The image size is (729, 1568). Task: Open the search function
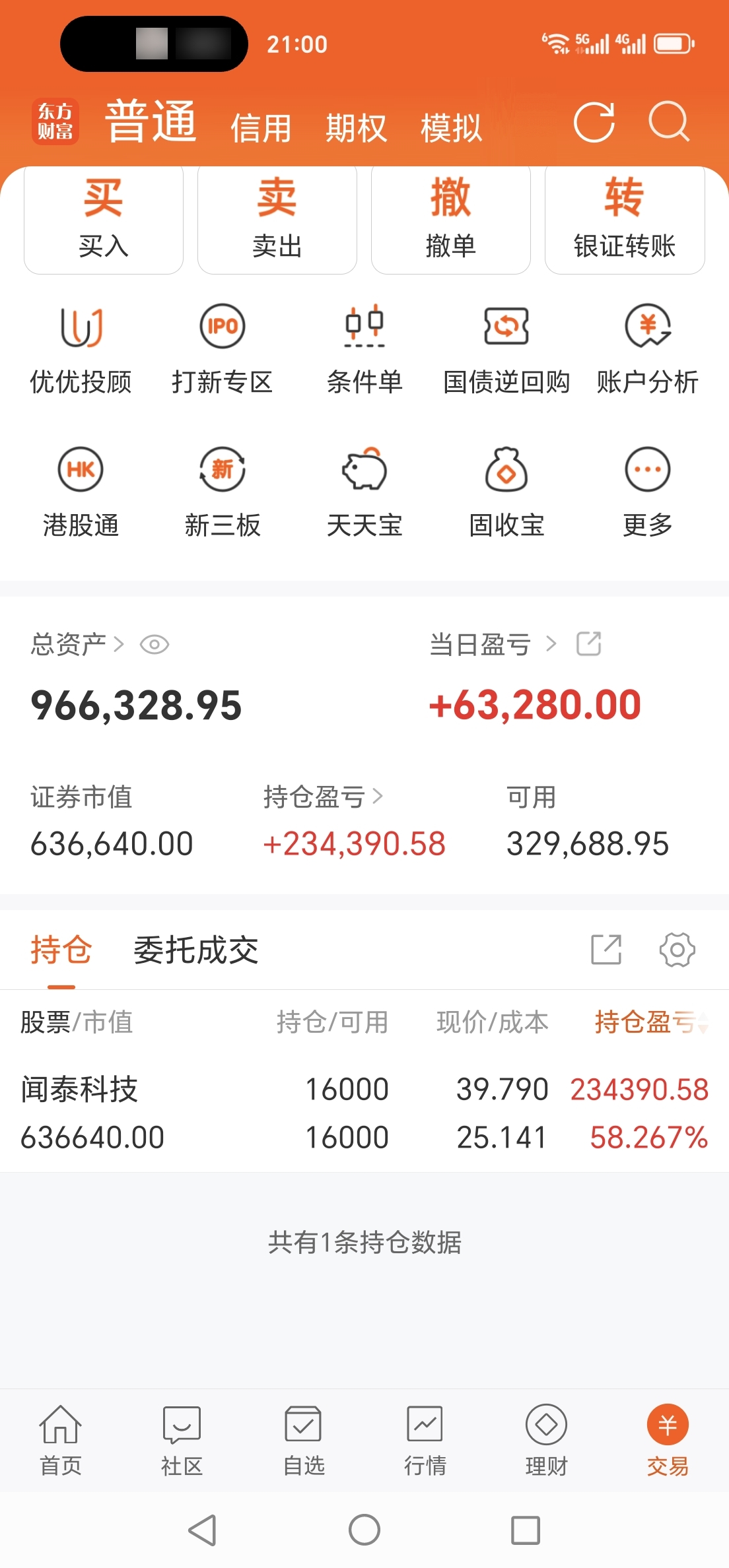coord(669,123)
